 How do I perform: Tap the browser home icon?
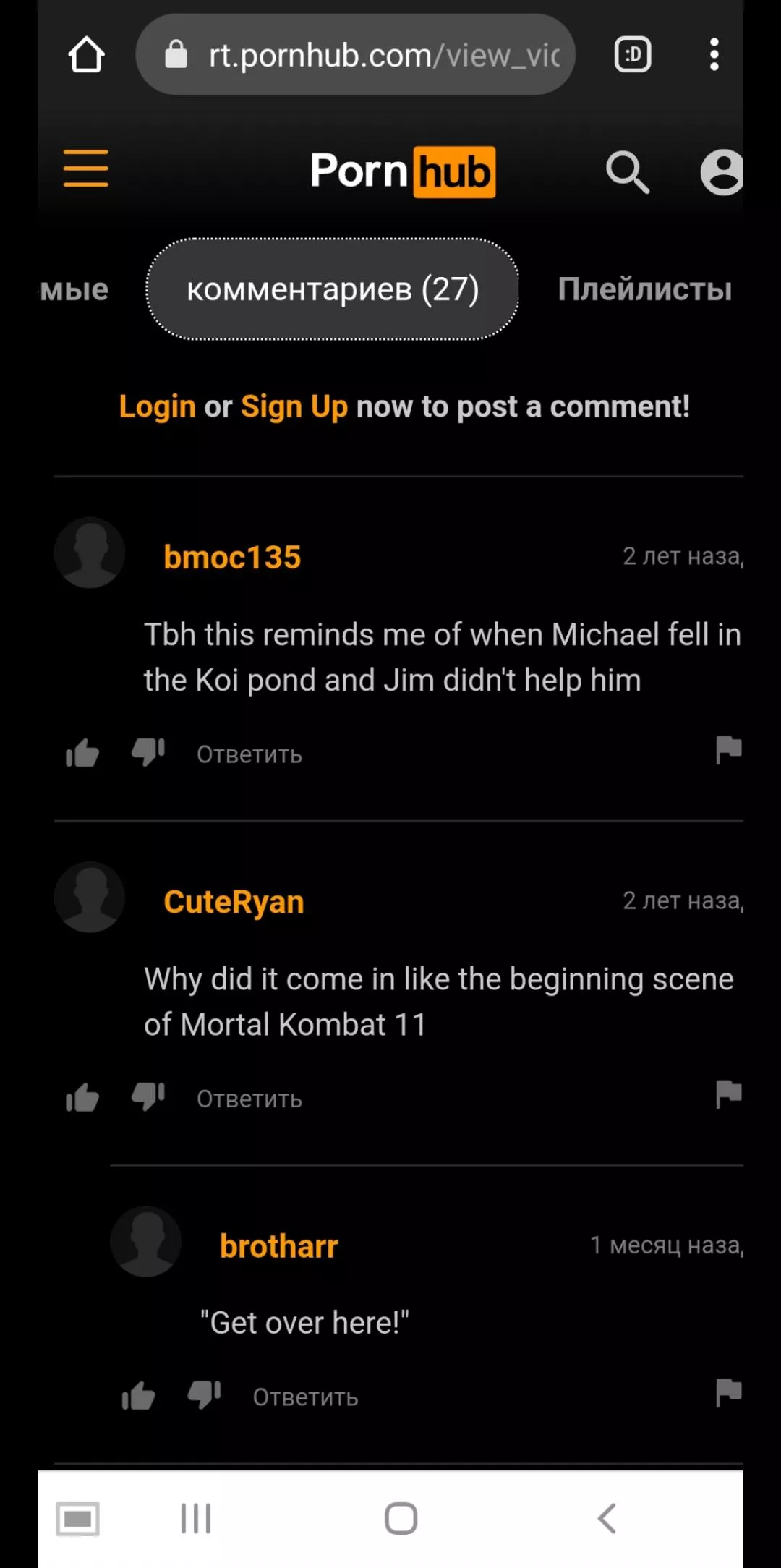coord(86,55)
